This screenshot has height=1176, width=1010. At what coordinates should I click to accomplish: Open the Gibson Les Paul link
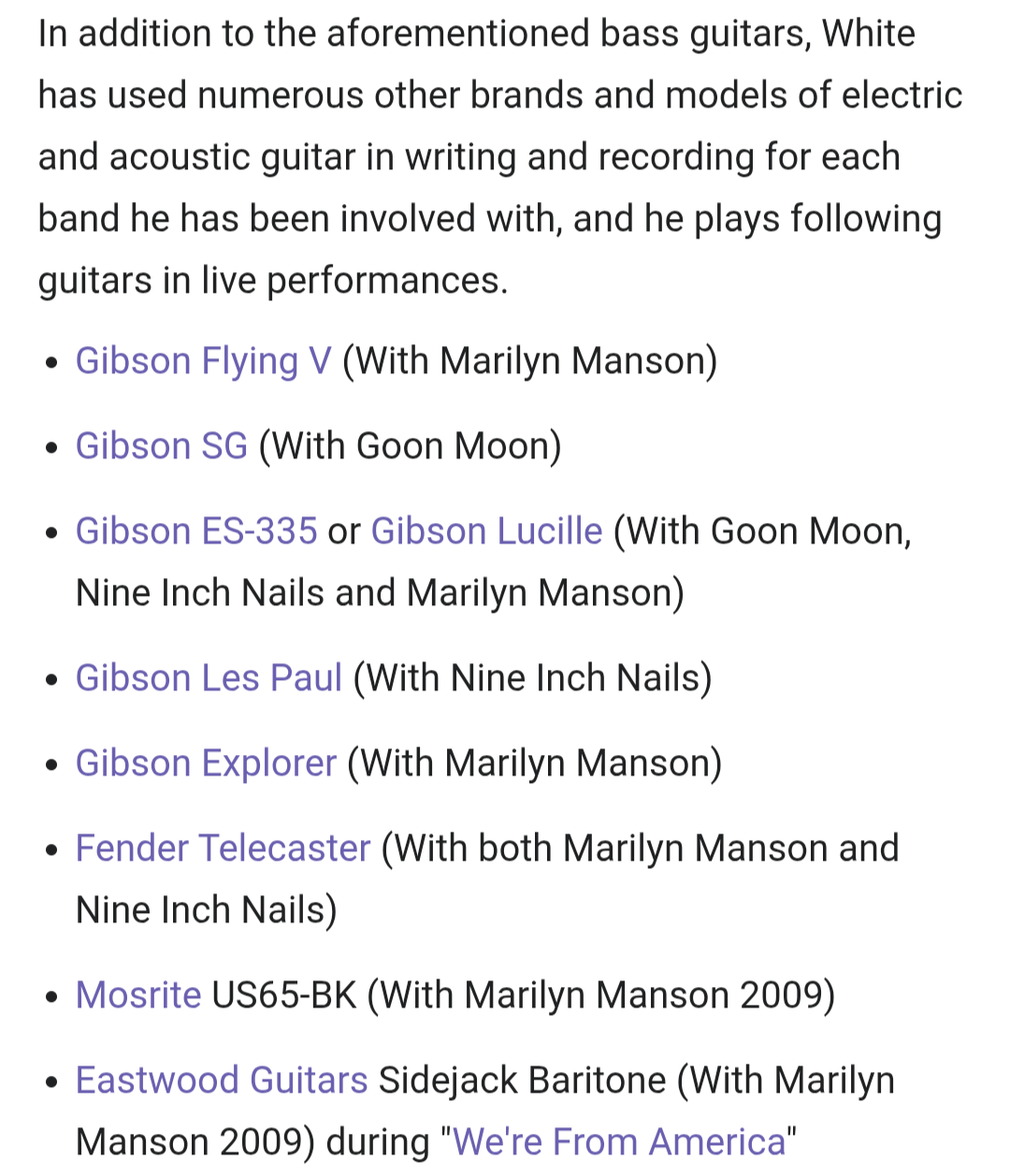[x=209, y=678]
